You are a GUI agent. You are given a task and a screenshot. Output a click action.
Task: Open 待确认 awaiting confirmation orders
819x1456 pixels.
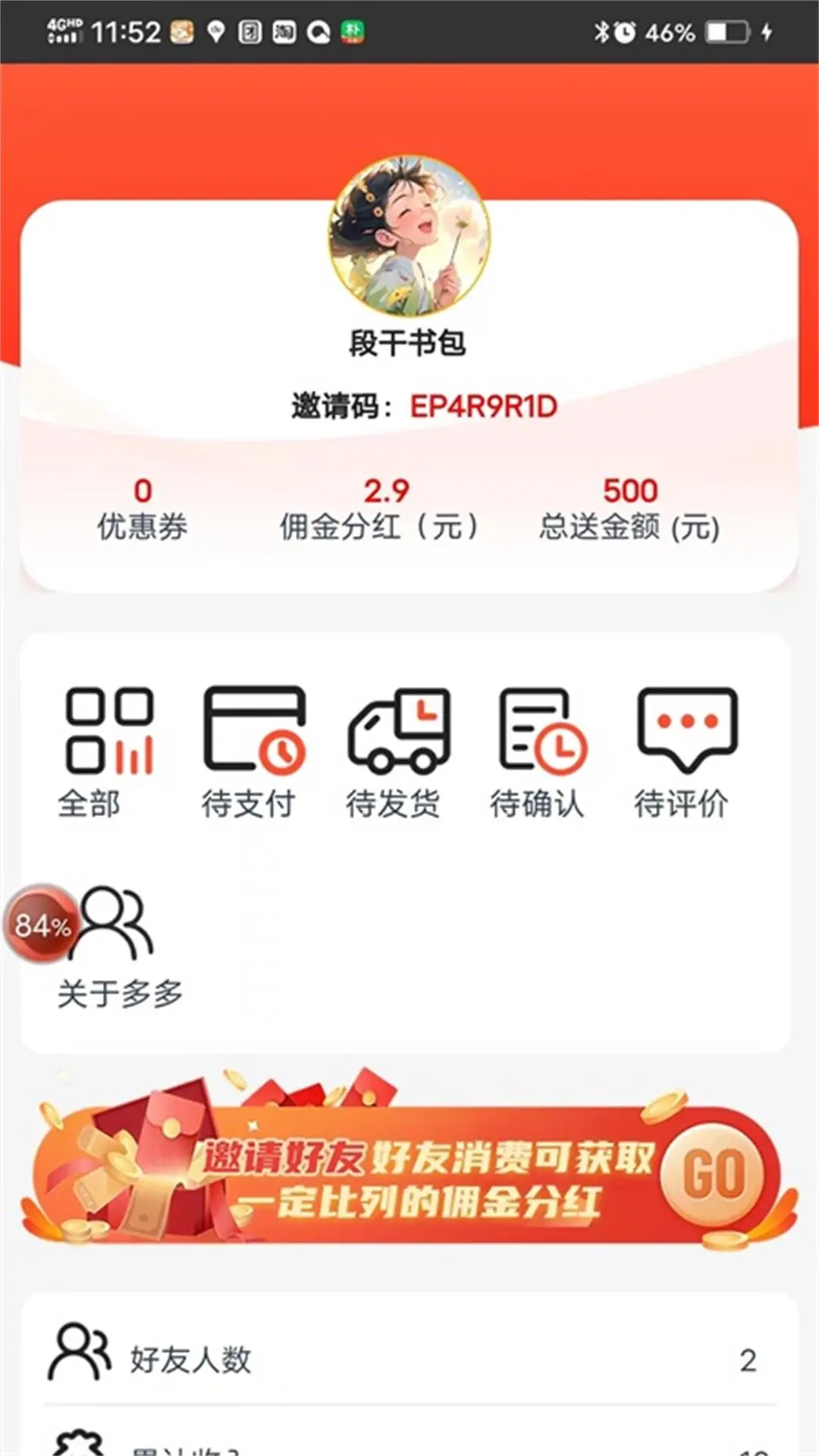pyautogui.click(x=540, y=751)
